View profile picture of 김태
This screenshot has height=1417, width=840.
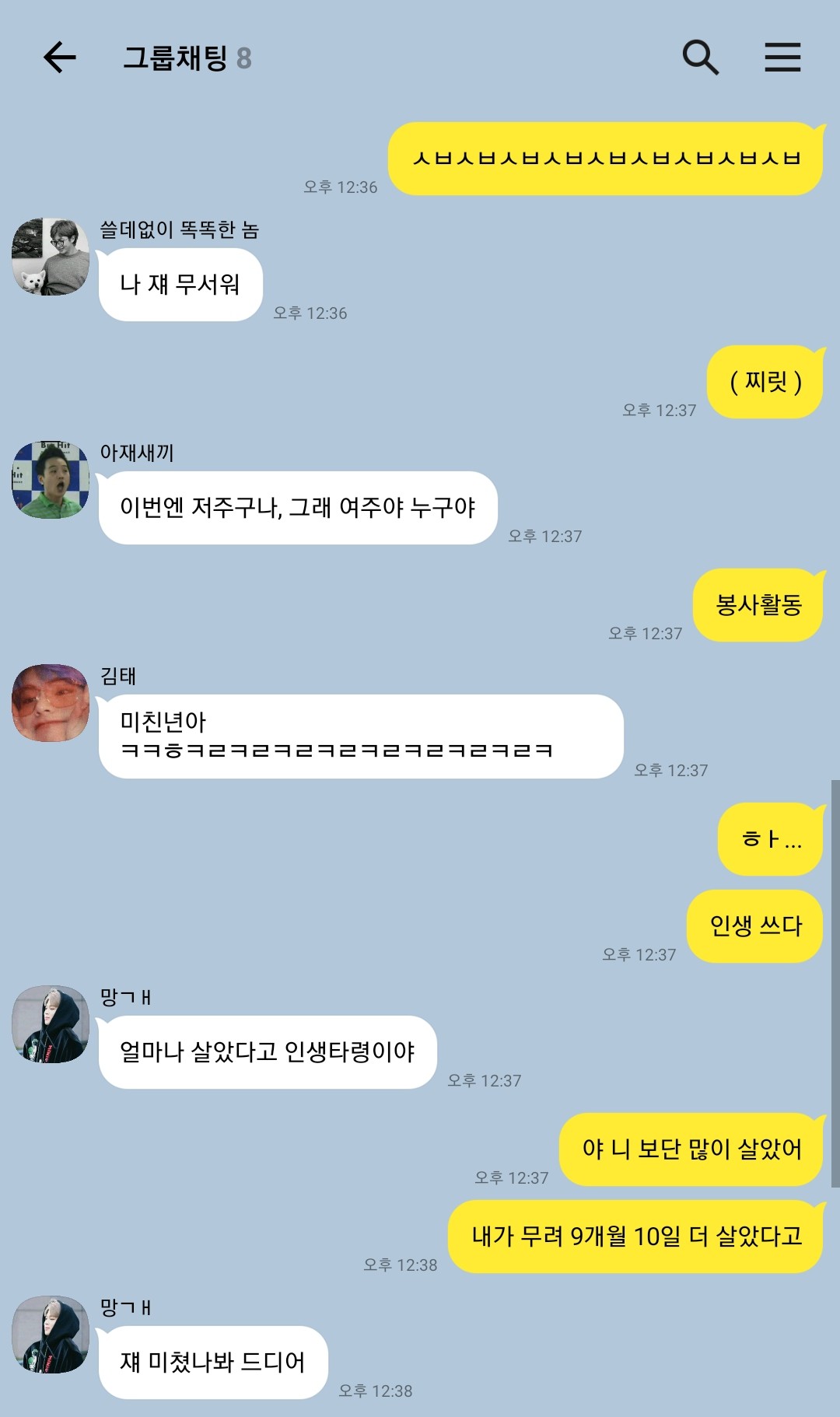[51, 703]
